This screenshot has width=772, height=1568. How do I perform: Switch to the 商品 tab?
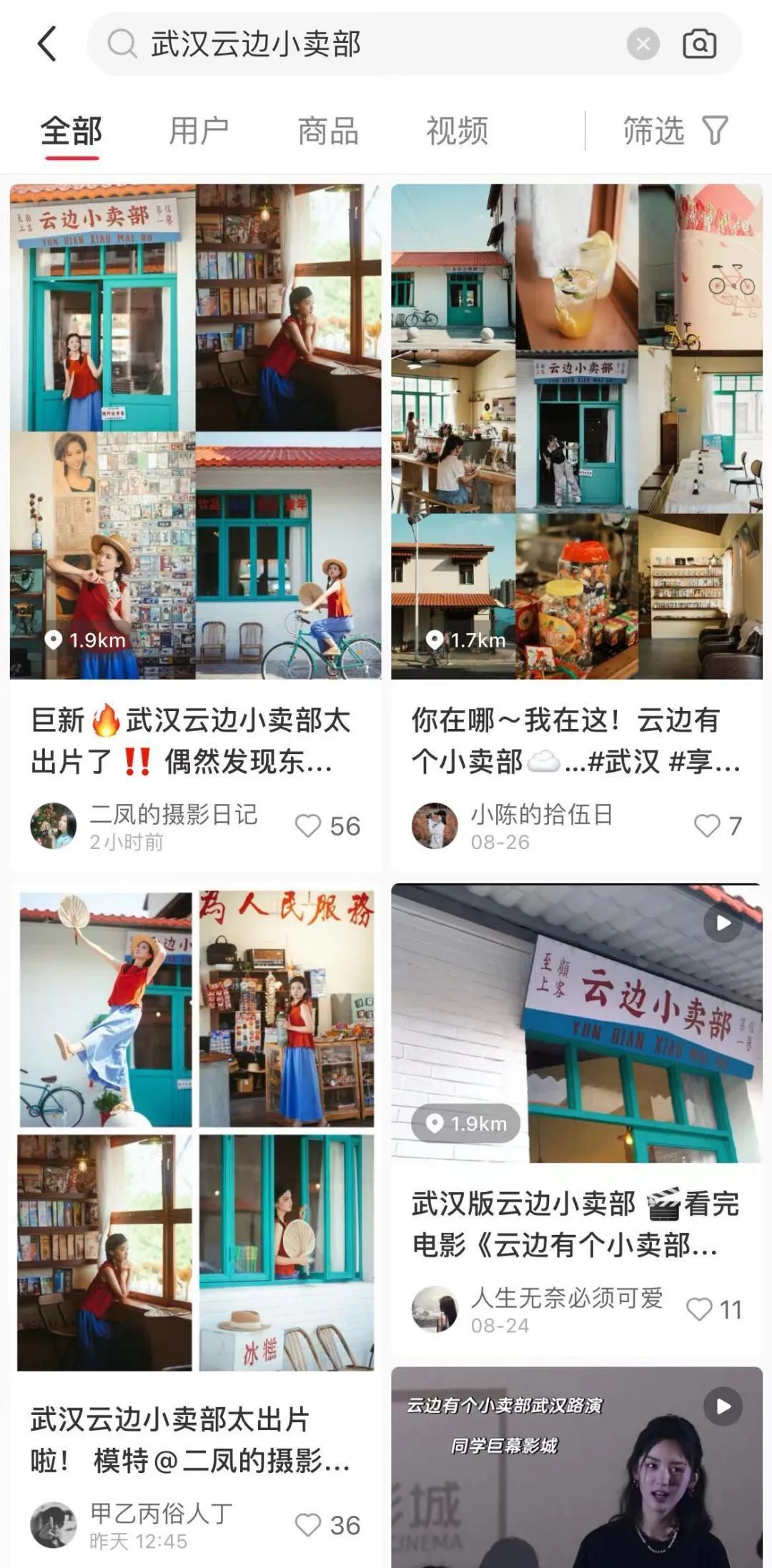(328, 132)
